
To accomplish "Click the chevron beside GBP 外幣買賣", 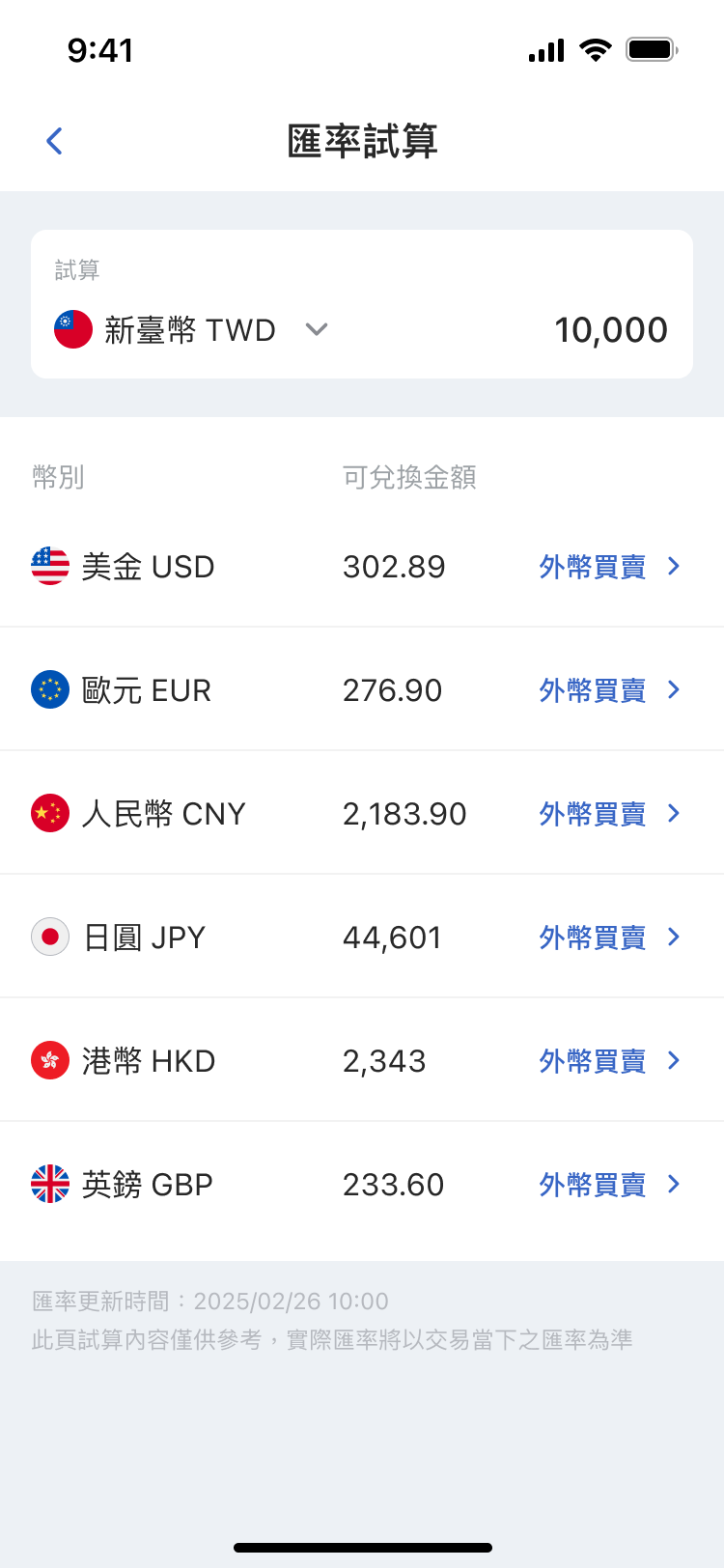I will click(674, 1185).
